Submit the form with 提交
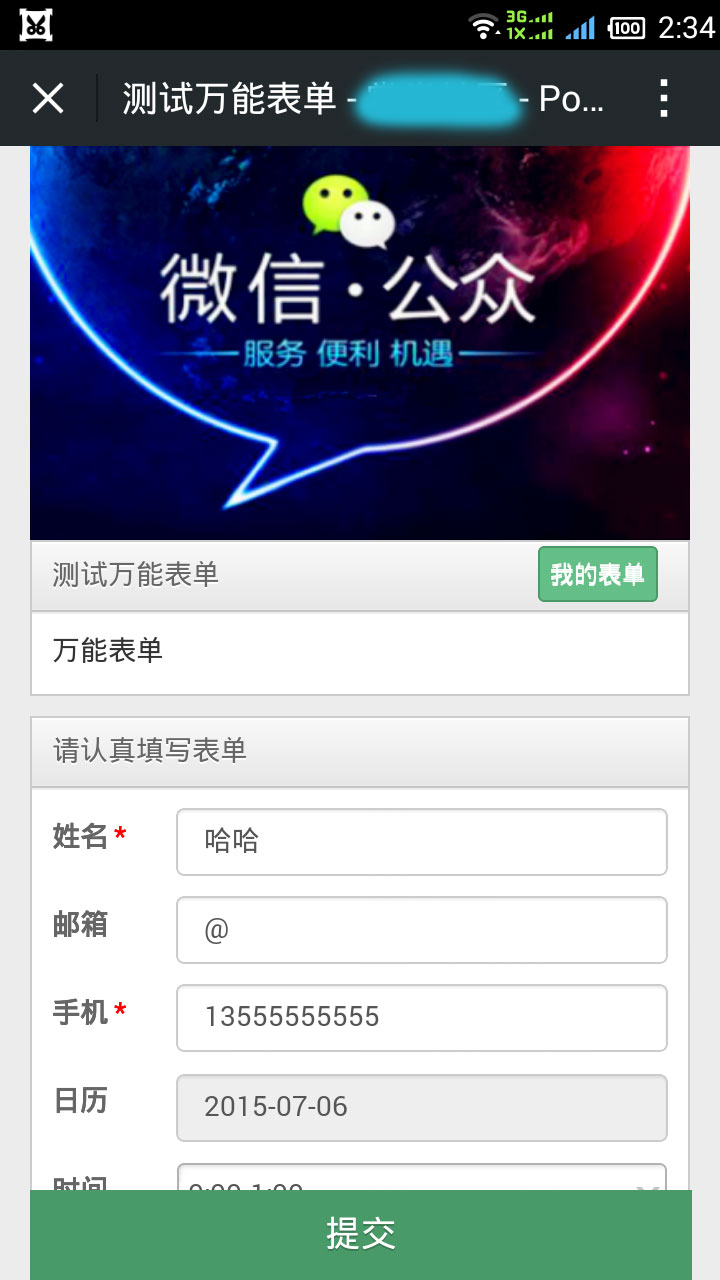 coord(361,1235)
